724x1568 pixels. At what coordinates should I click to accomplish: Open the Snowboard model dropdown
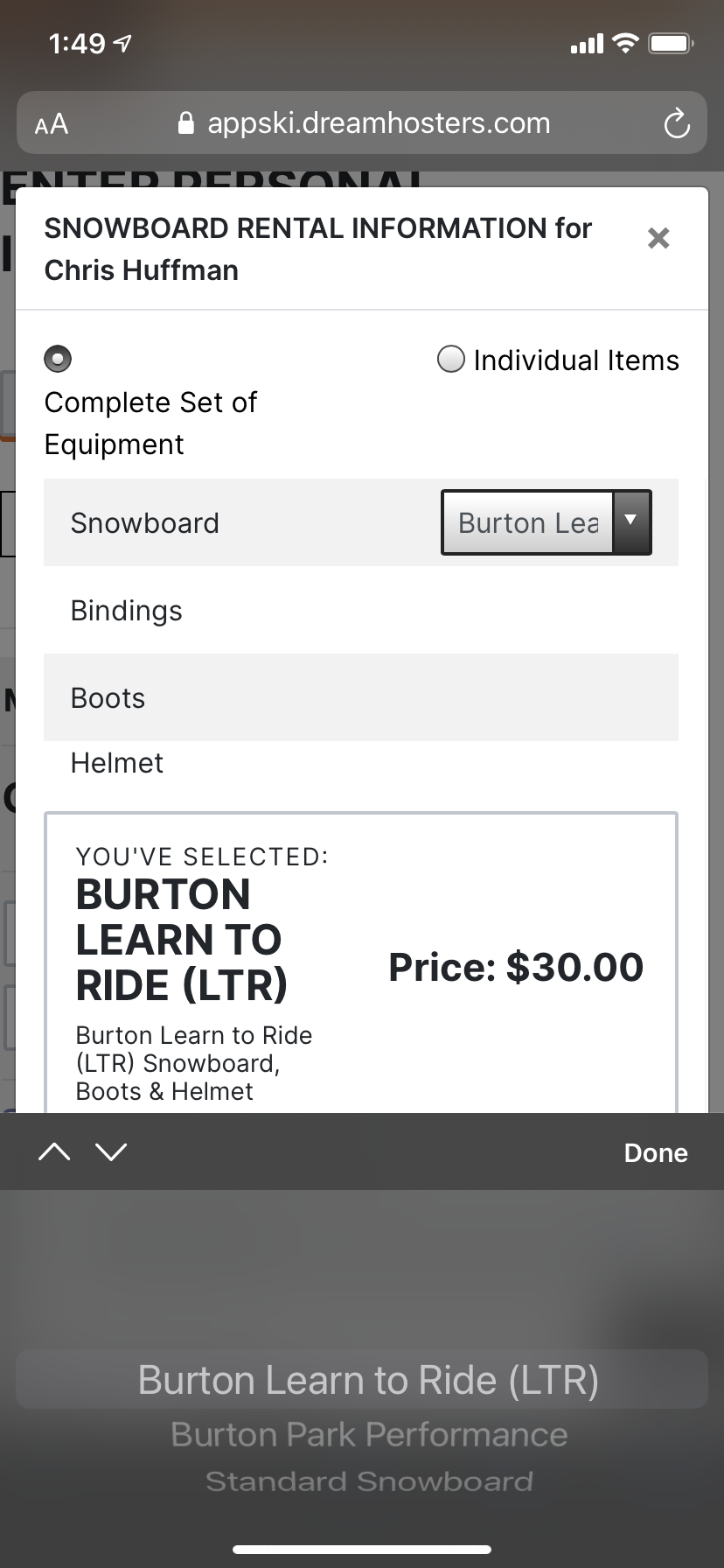[546, 522]
